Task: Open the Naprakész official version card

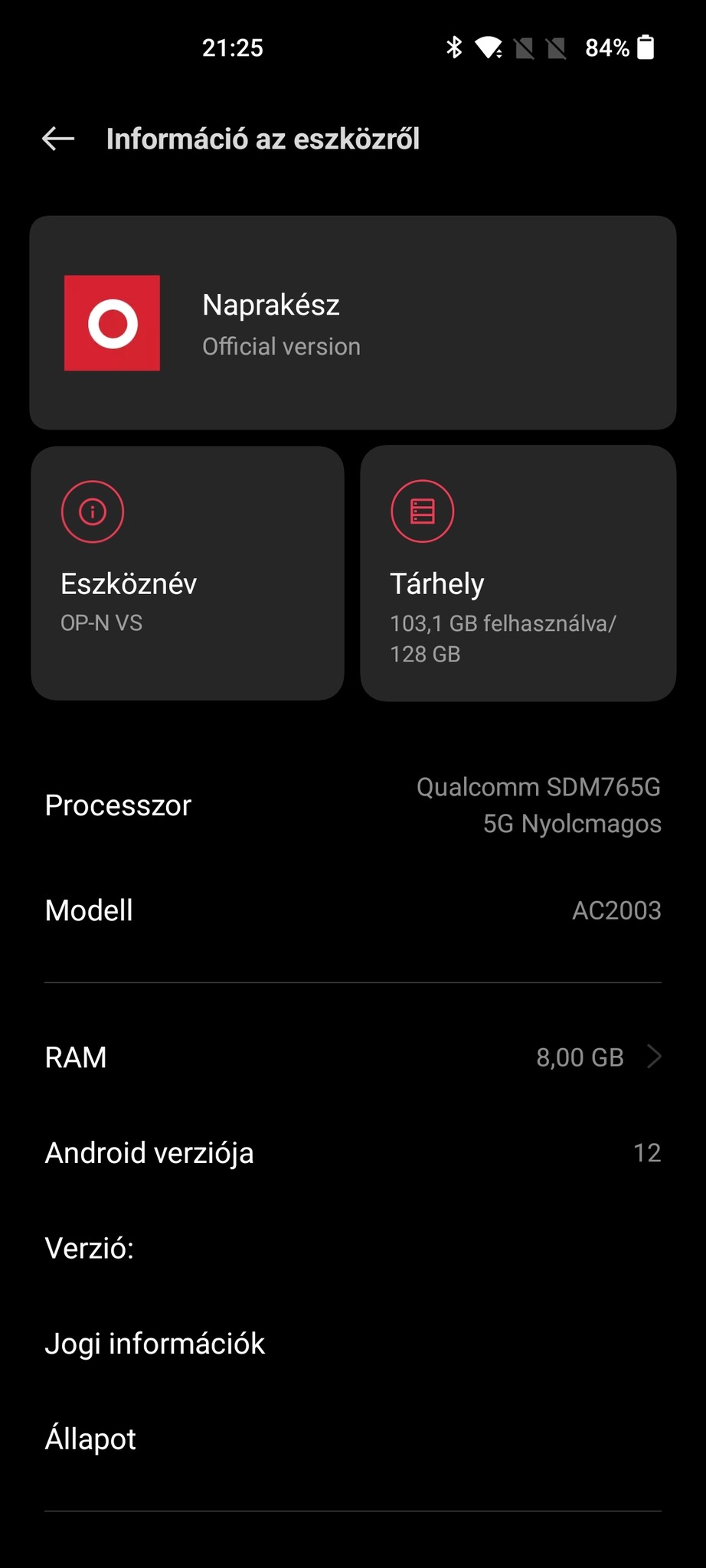Action: coord(352,323)
